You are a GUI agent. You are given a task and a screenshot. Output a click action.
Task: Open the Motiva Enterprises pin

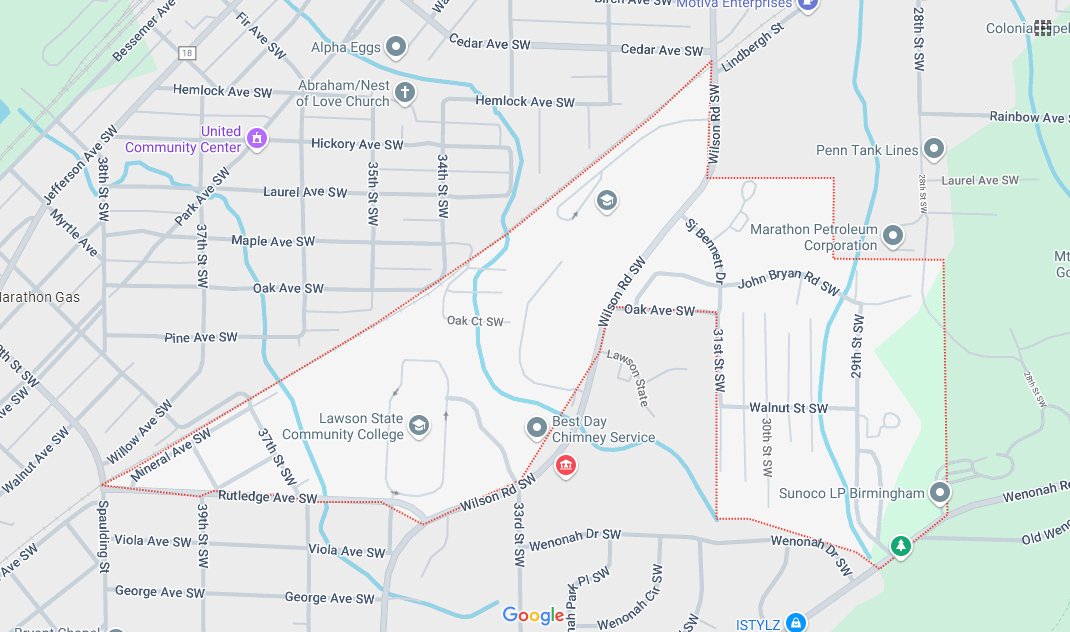tap(808, 4)
